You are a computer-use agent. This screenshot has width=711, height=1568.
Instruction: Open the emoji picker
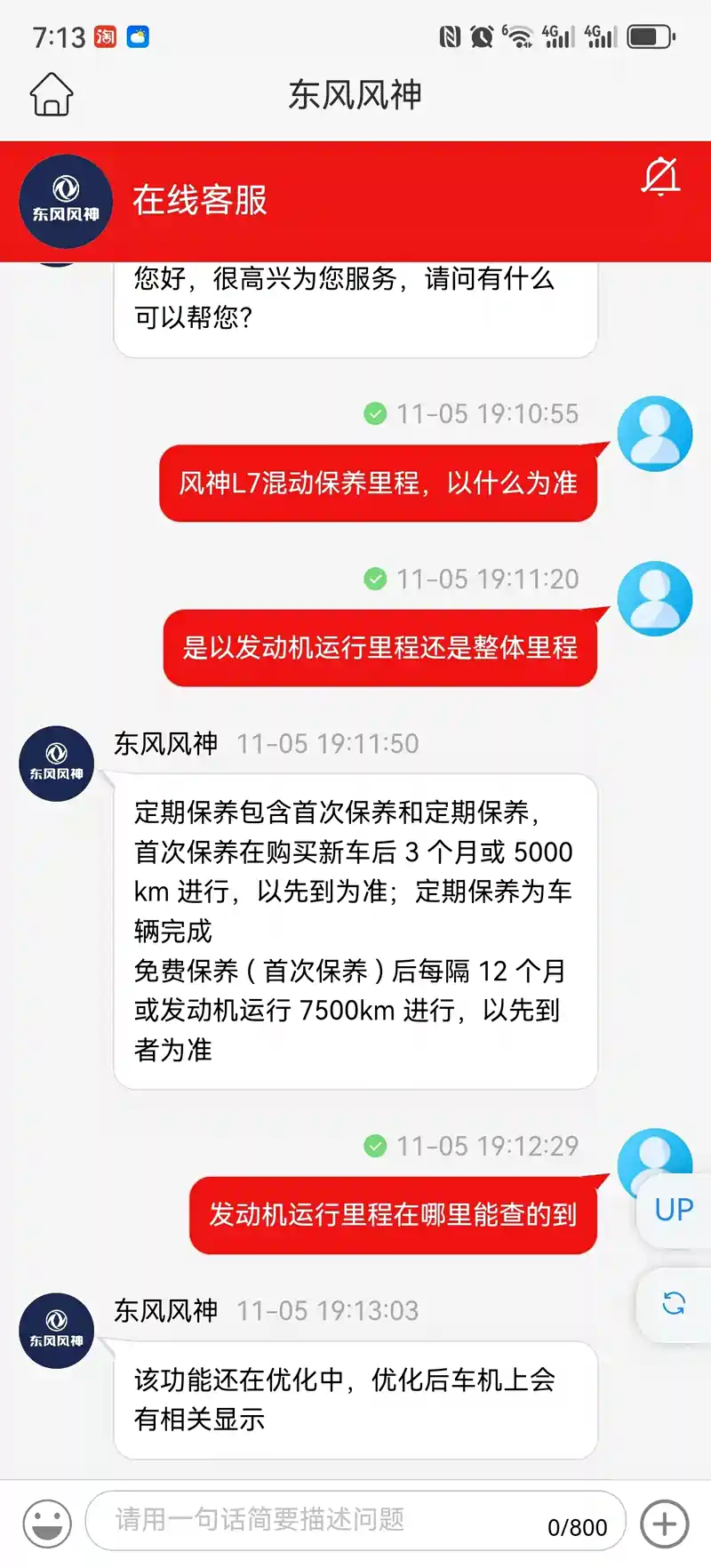click(x=47, y=1524)
